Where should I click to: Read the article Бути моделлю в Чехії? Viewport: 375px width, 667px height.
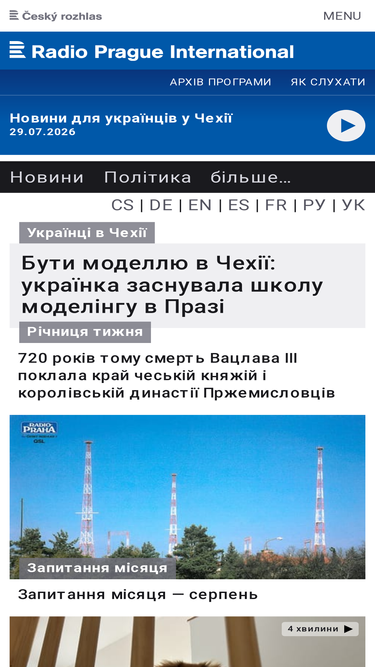pyautogui.click(x=172, y=285)
